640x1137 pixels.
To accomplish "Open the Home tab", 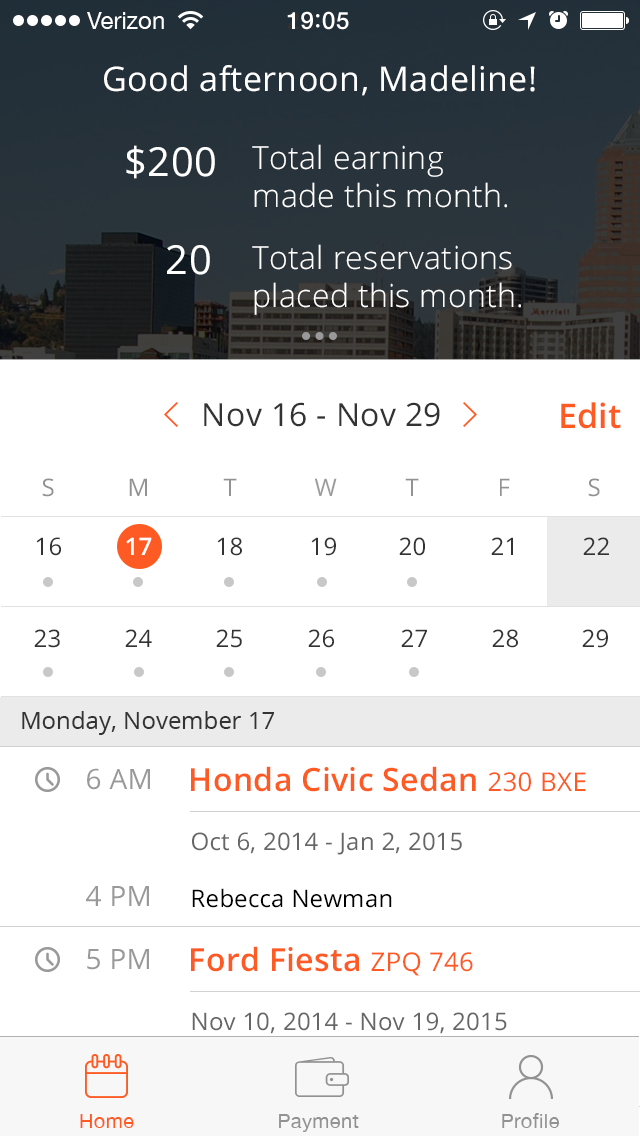I will (106, 1090).
